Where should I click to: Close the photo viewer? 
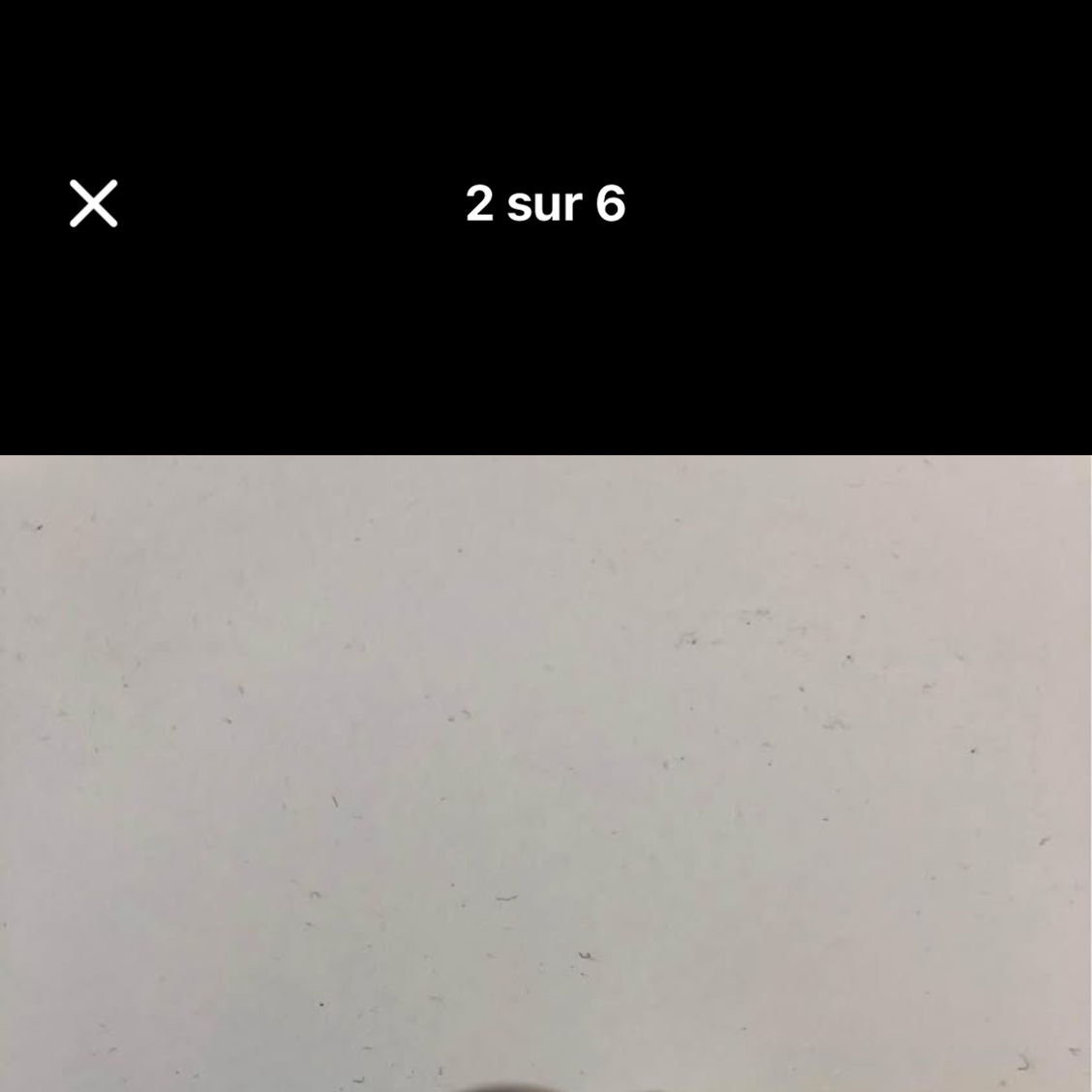tap(94, 203)
